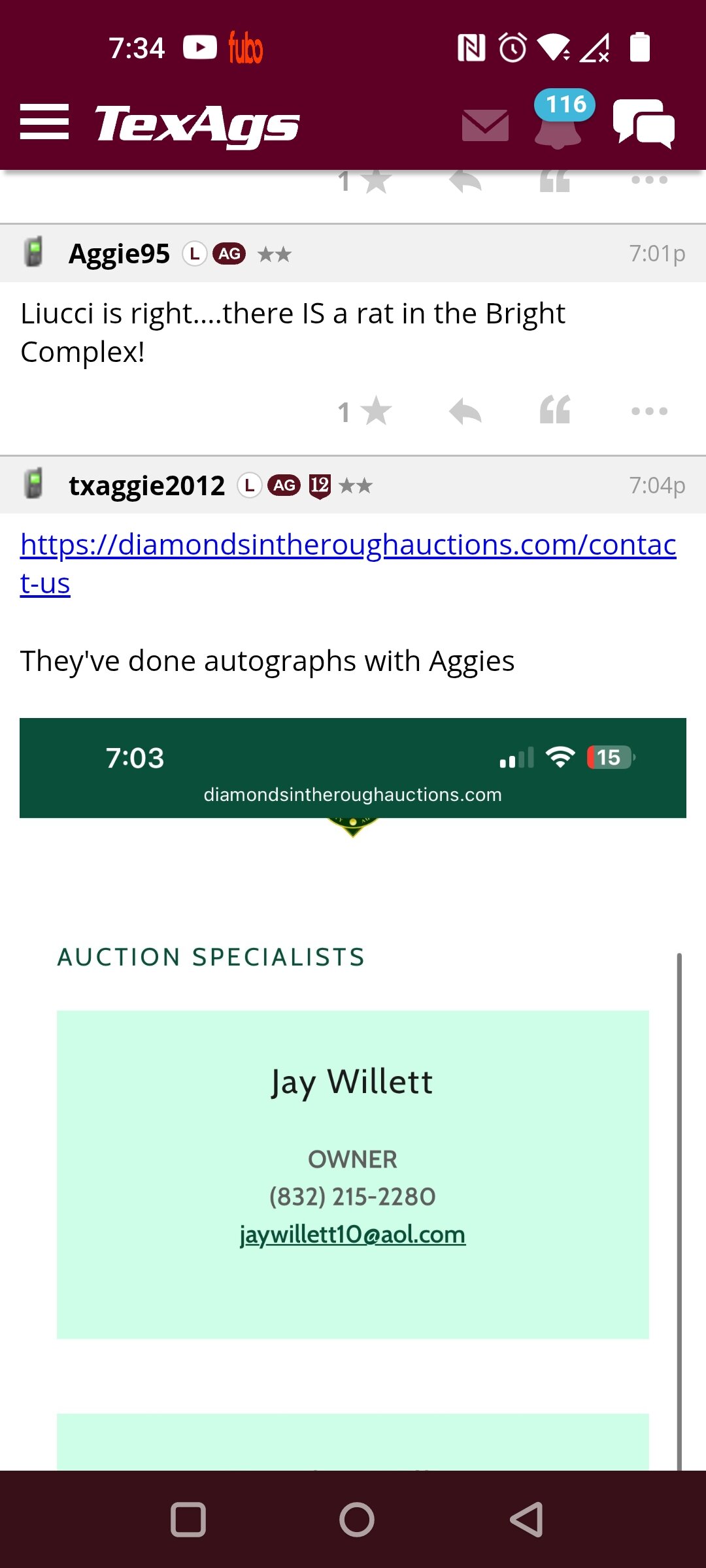This screenshot has height=1568, width=706.
Task: Open the forum chat bubbles icon
Action: [644, 123]
